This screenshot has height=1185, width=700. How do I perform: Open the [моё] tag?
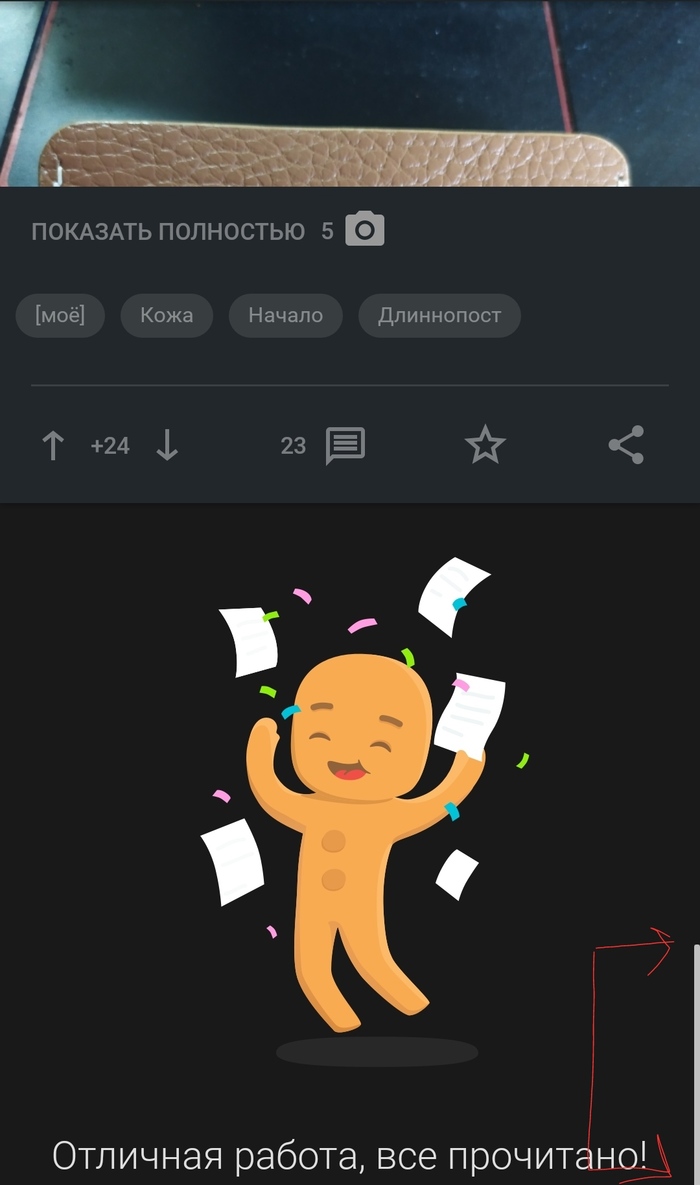(60, 315)
